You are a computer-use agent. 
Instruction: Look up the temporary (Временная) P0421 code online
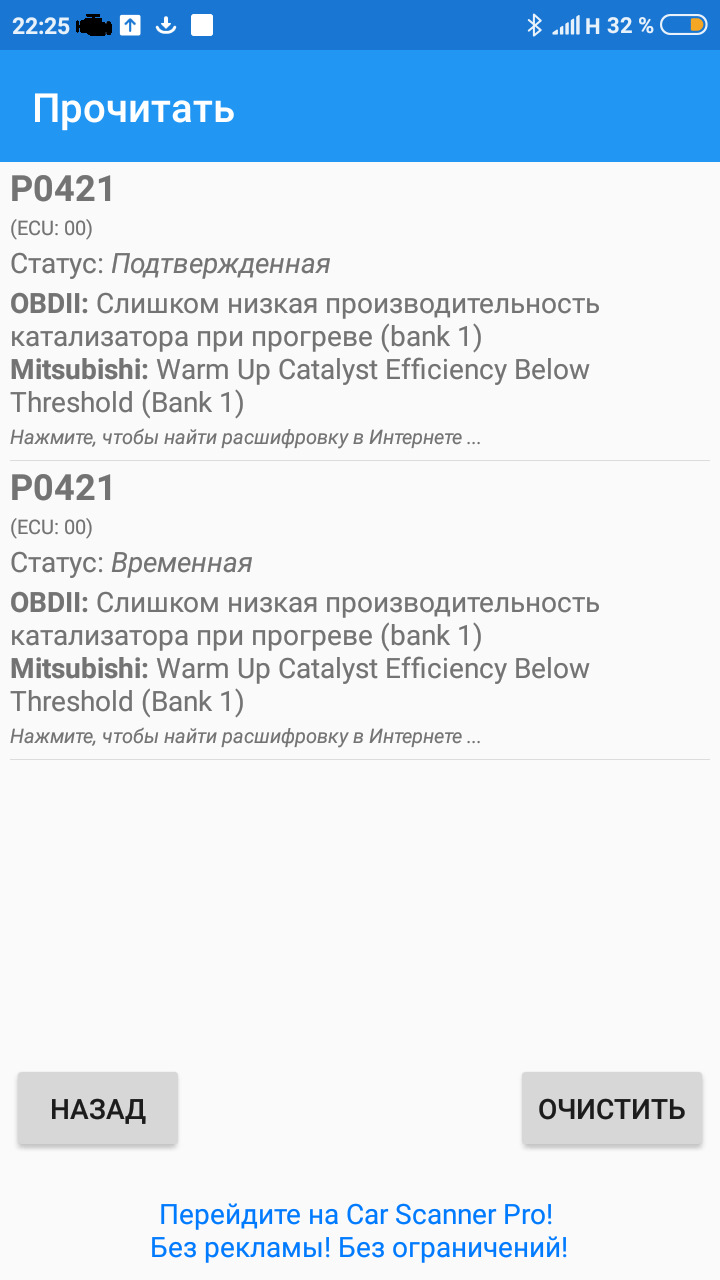tap(246, 736)
